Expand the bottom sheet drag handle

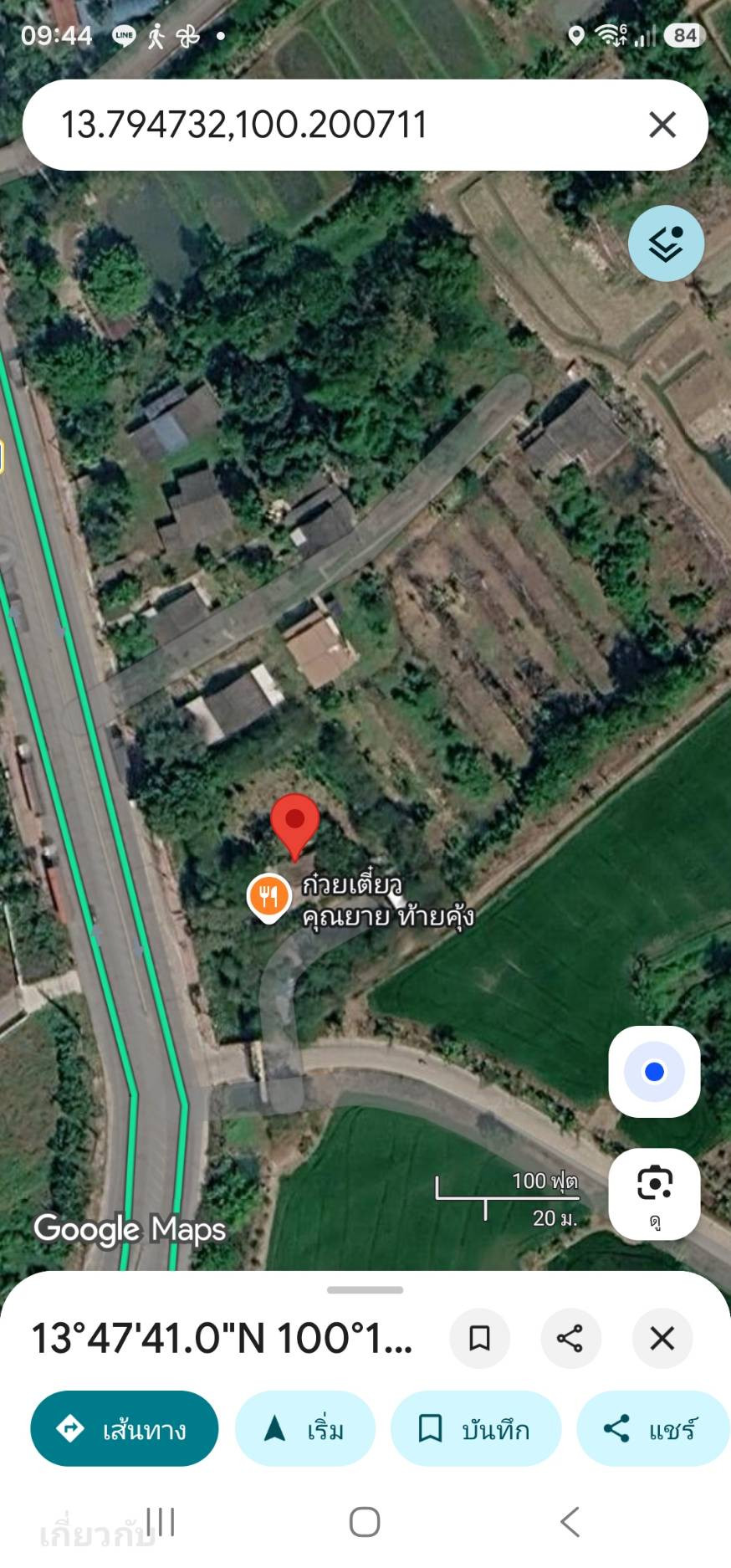coord(365,1289)
